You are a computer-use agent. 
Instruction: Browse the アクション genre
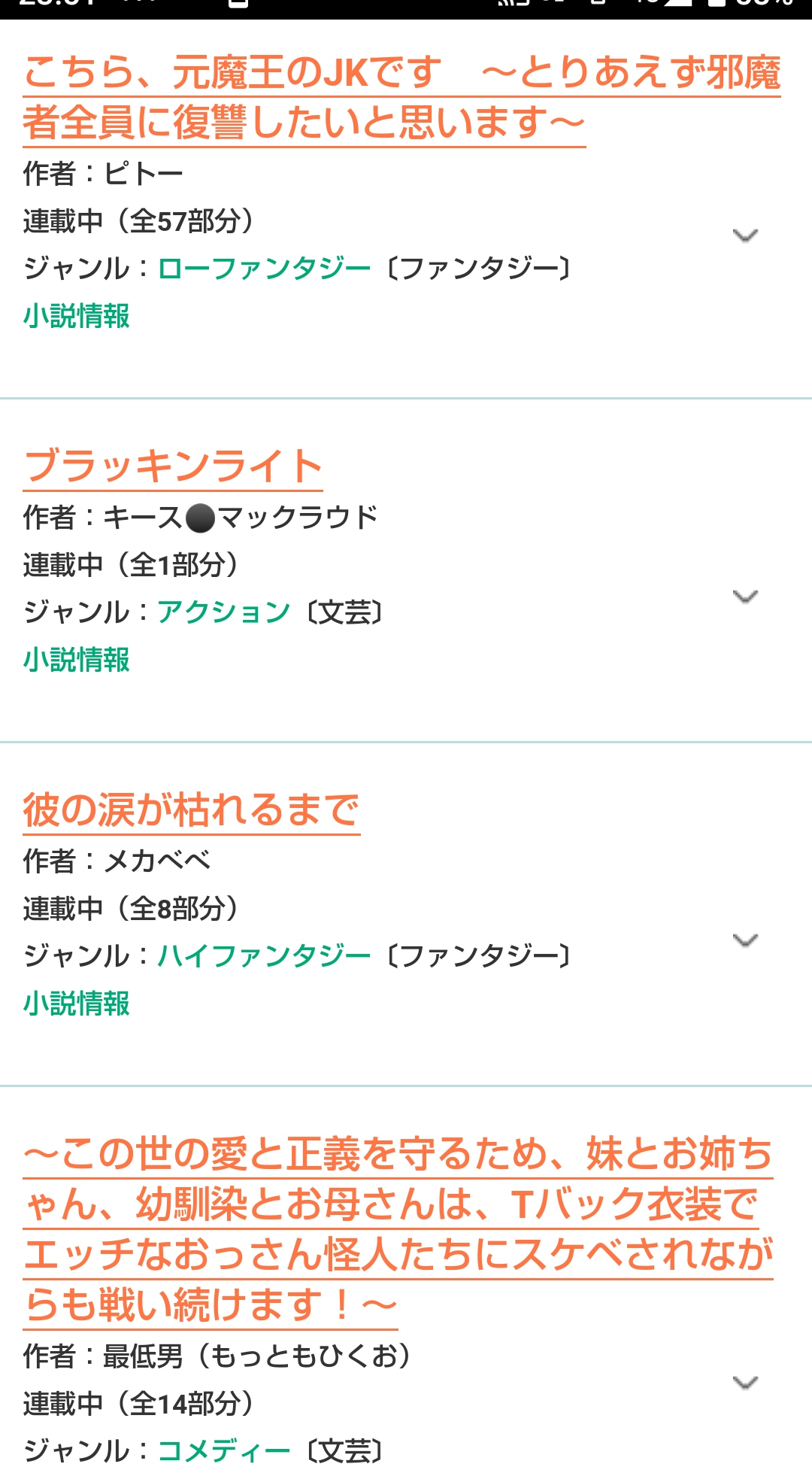(x=223, y=612)
